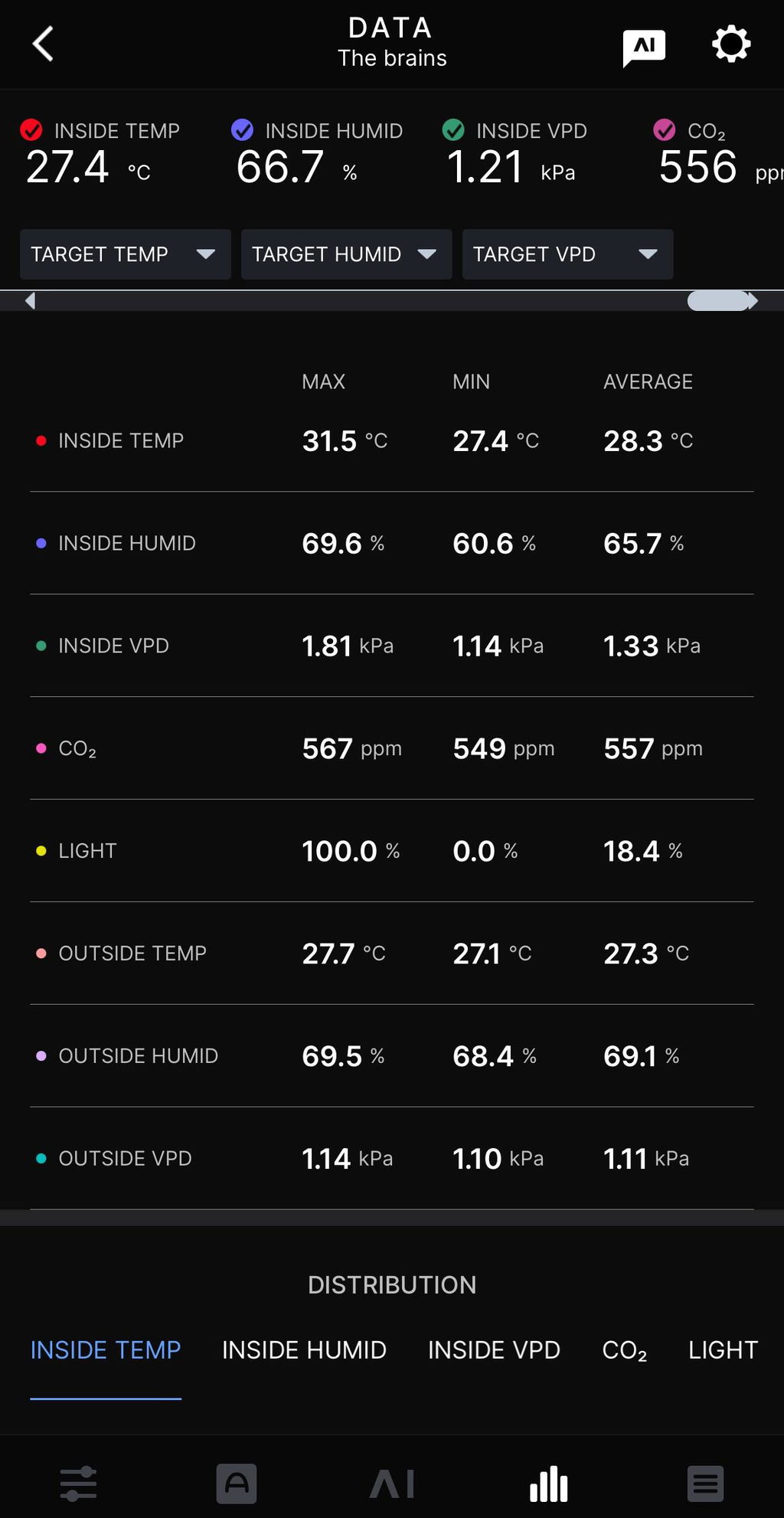Expand the Target VPD dropdown
Image resolution: width=784 pixels, height=1518 pixels.
(x=567, y=254)
